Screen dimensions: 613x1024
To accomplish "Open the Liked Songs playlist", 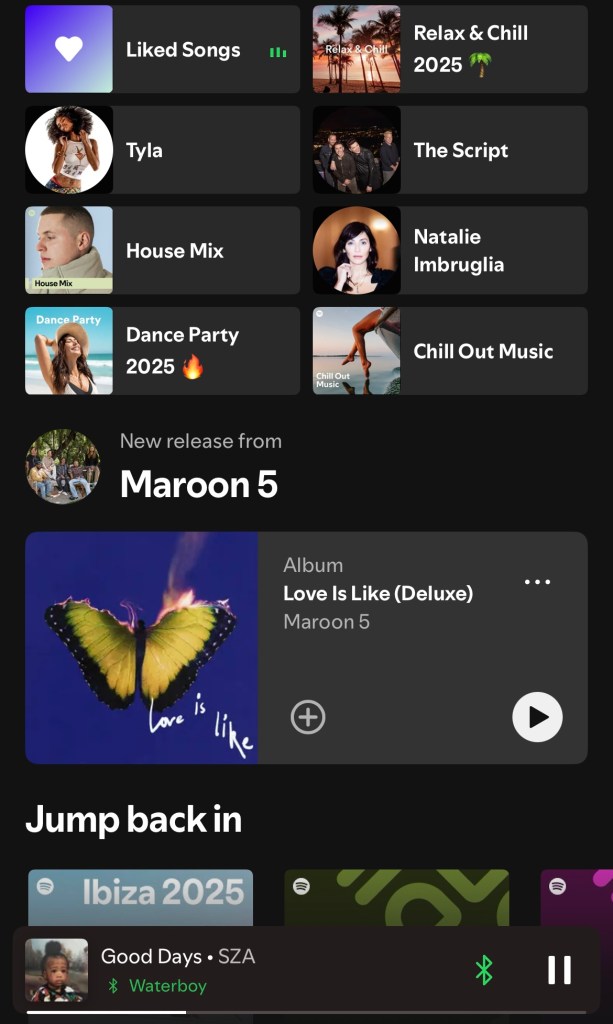I will click(162, 49).
